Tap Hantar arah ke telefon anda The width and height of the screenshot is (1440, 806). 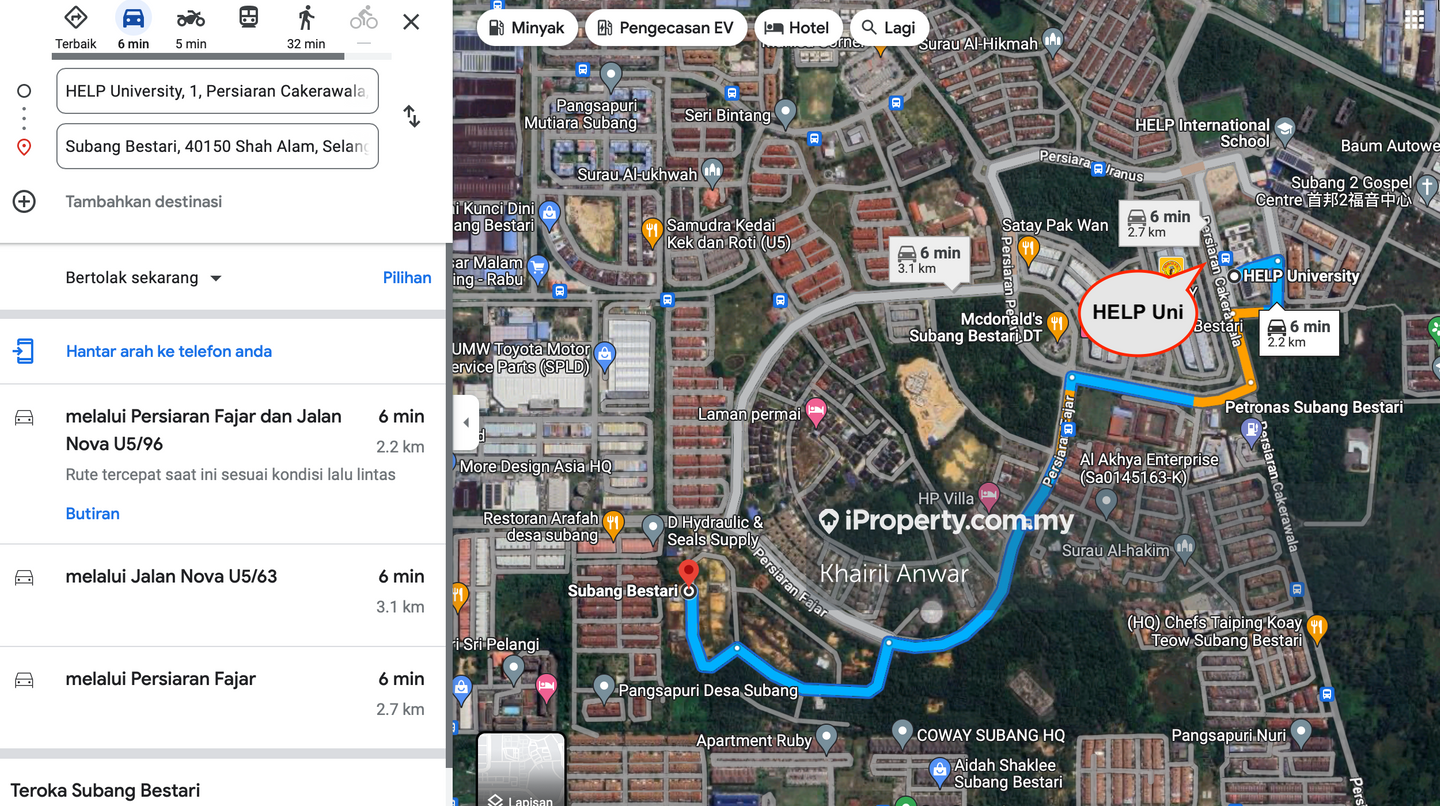click(x=168, y=351)
